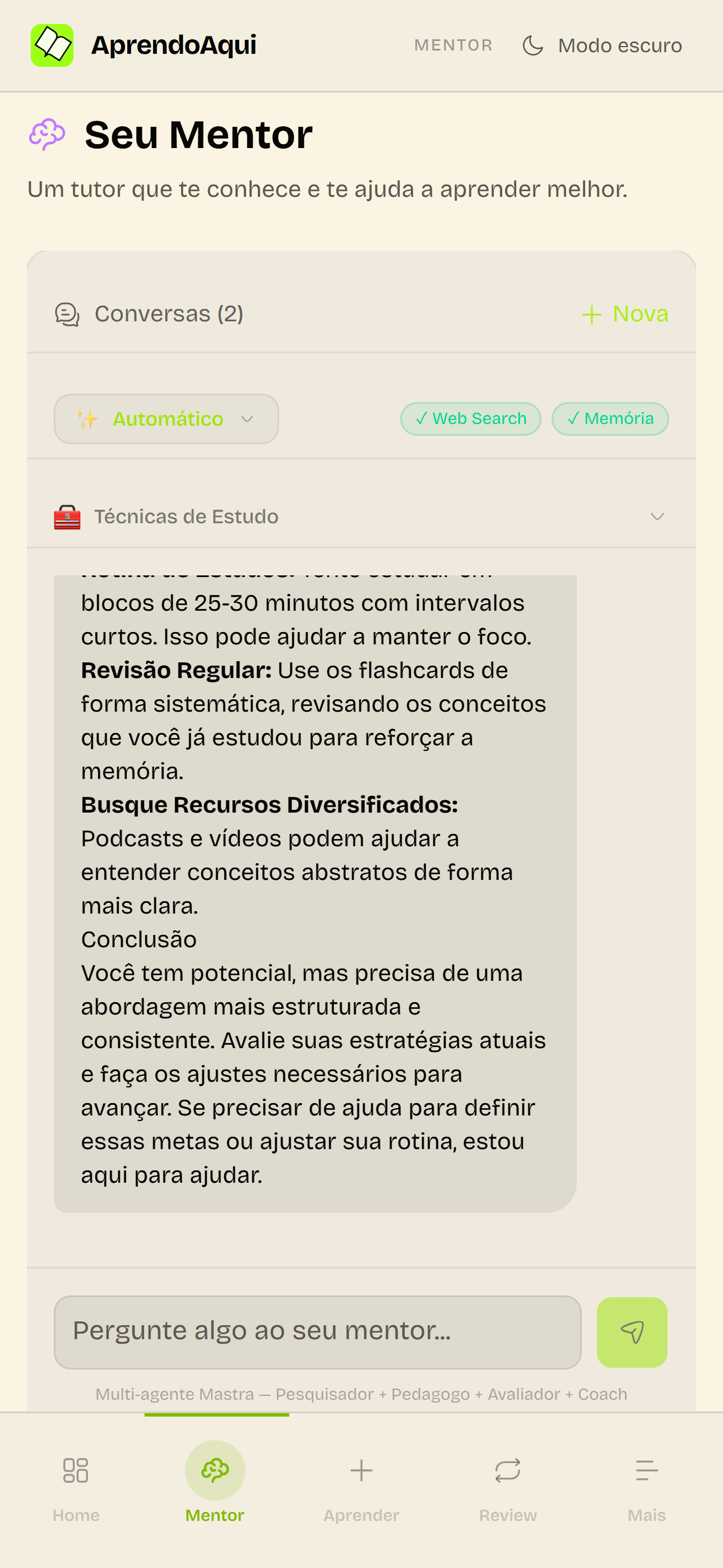Start a Nova conversation
This screenshot has width=723, height=1568.
tap(625, 314)
